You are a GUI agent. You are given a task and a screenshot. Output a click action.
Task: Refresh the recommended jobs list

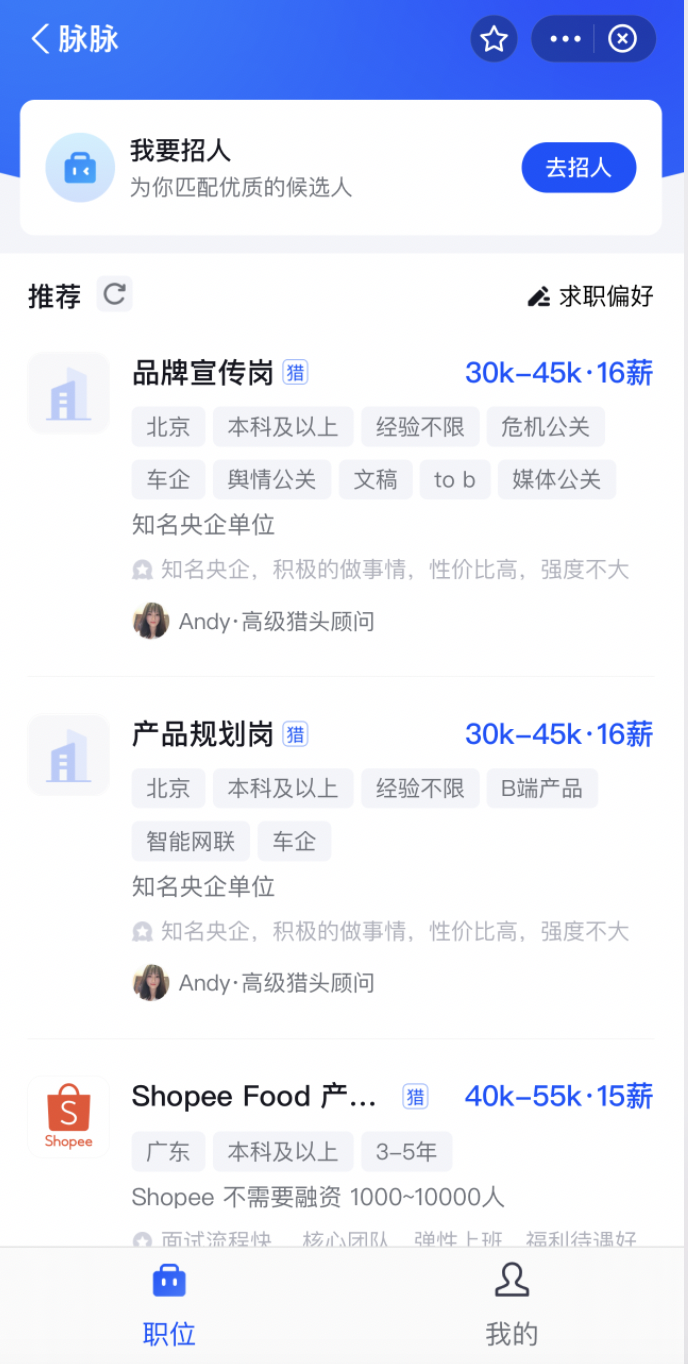point(115,294)
